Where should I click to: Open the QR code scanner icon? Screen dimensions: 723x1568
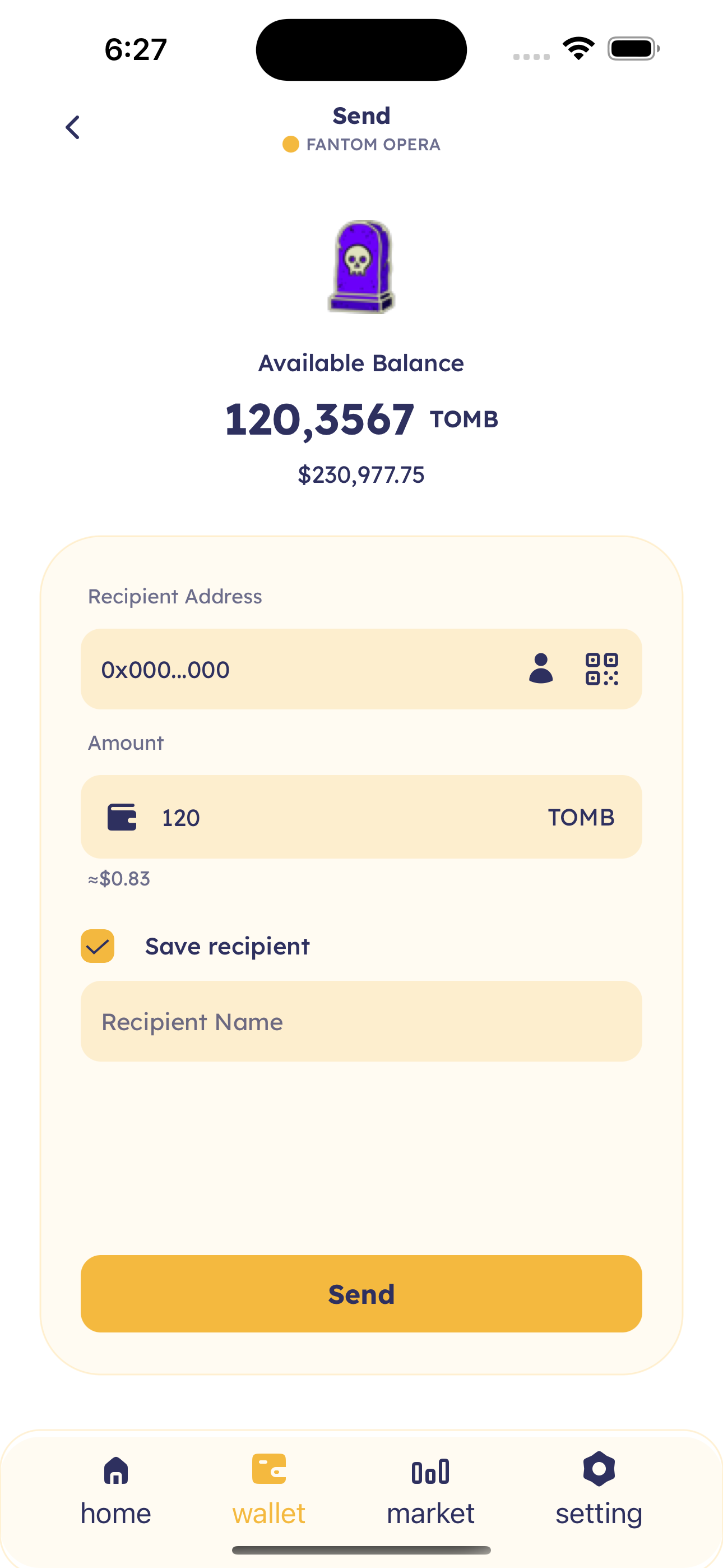(x=602, y=670)
